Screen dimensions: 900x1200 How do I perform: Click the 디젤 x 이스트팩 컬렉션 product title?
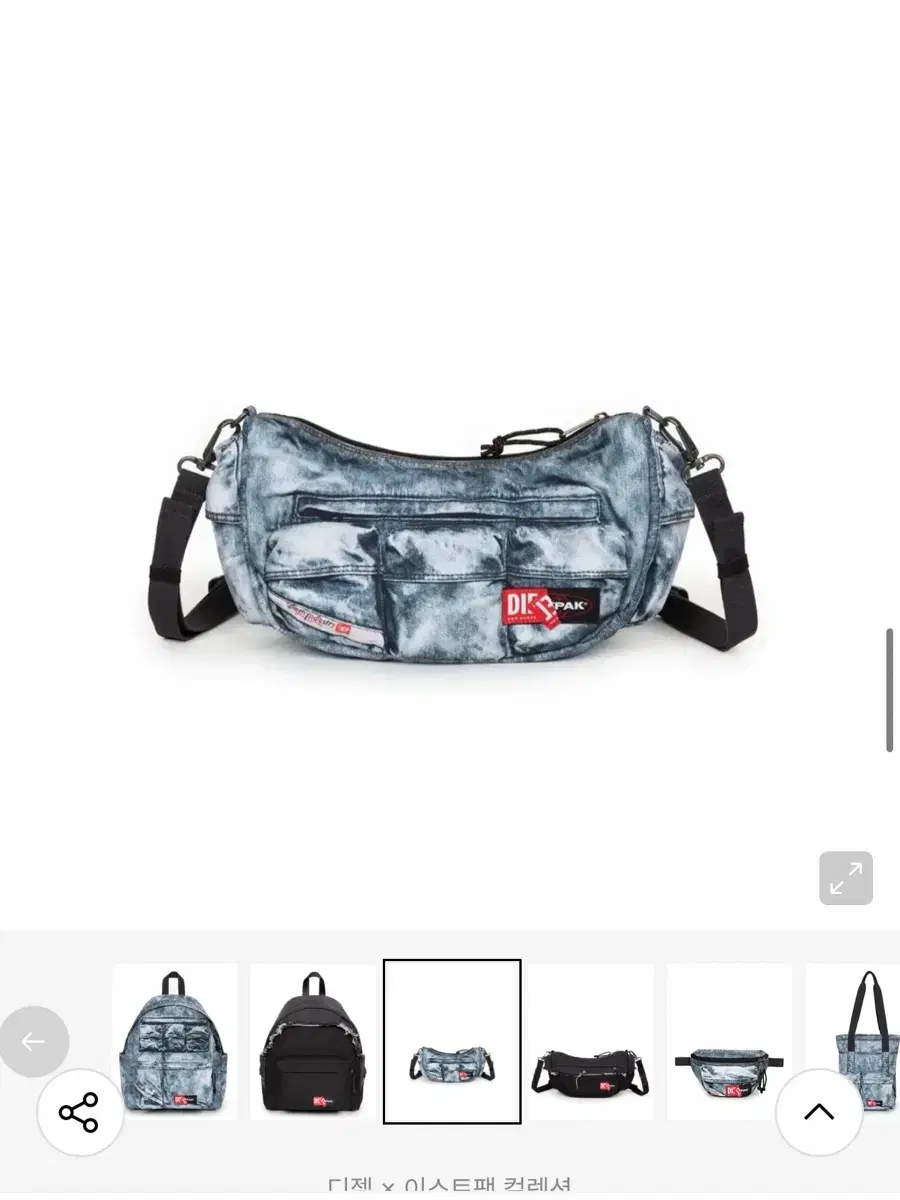coord(450,1185)
